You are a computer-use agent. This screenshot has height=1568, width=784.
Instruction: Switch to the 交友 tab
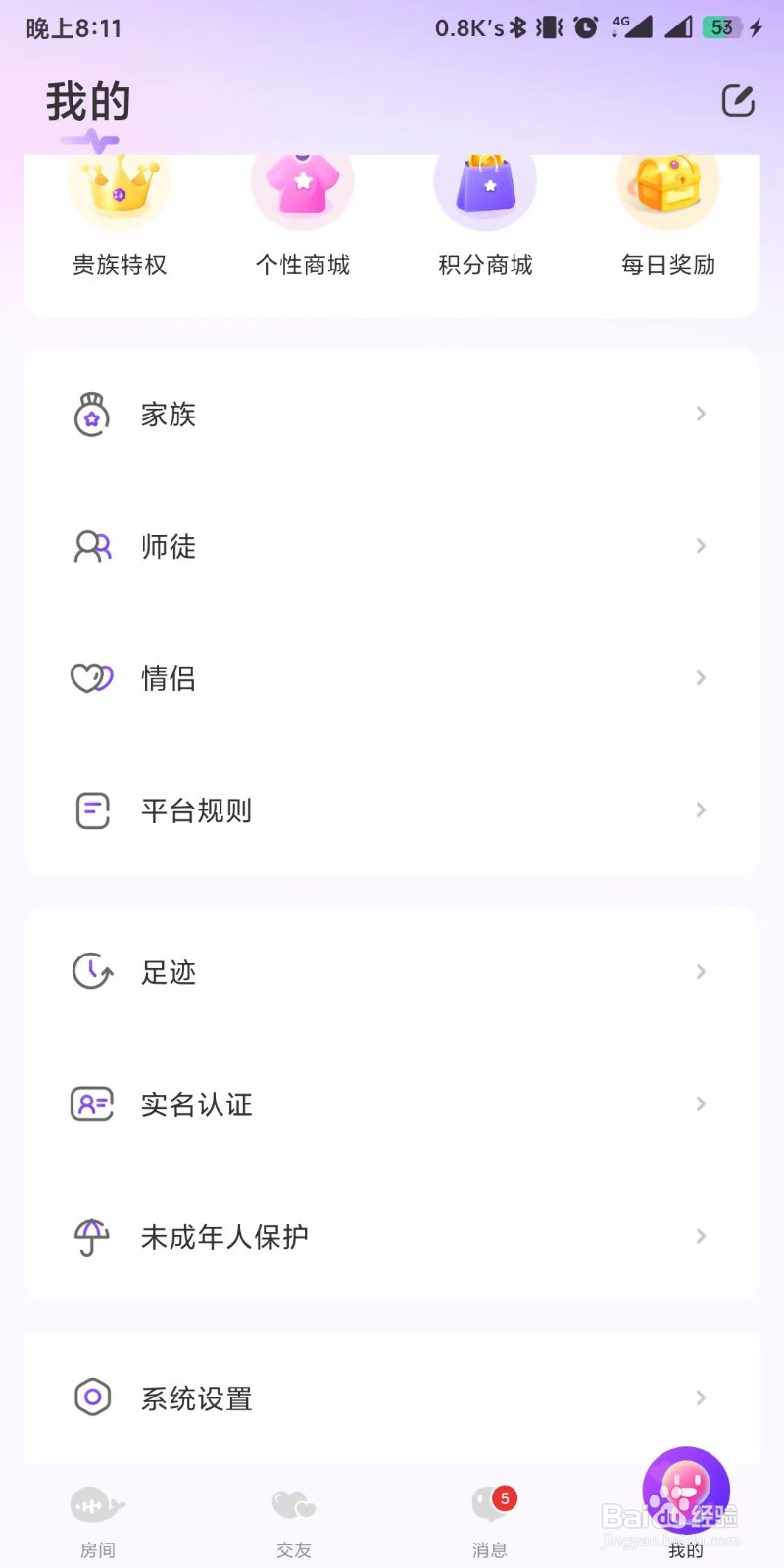click(x=294, y=1522)
